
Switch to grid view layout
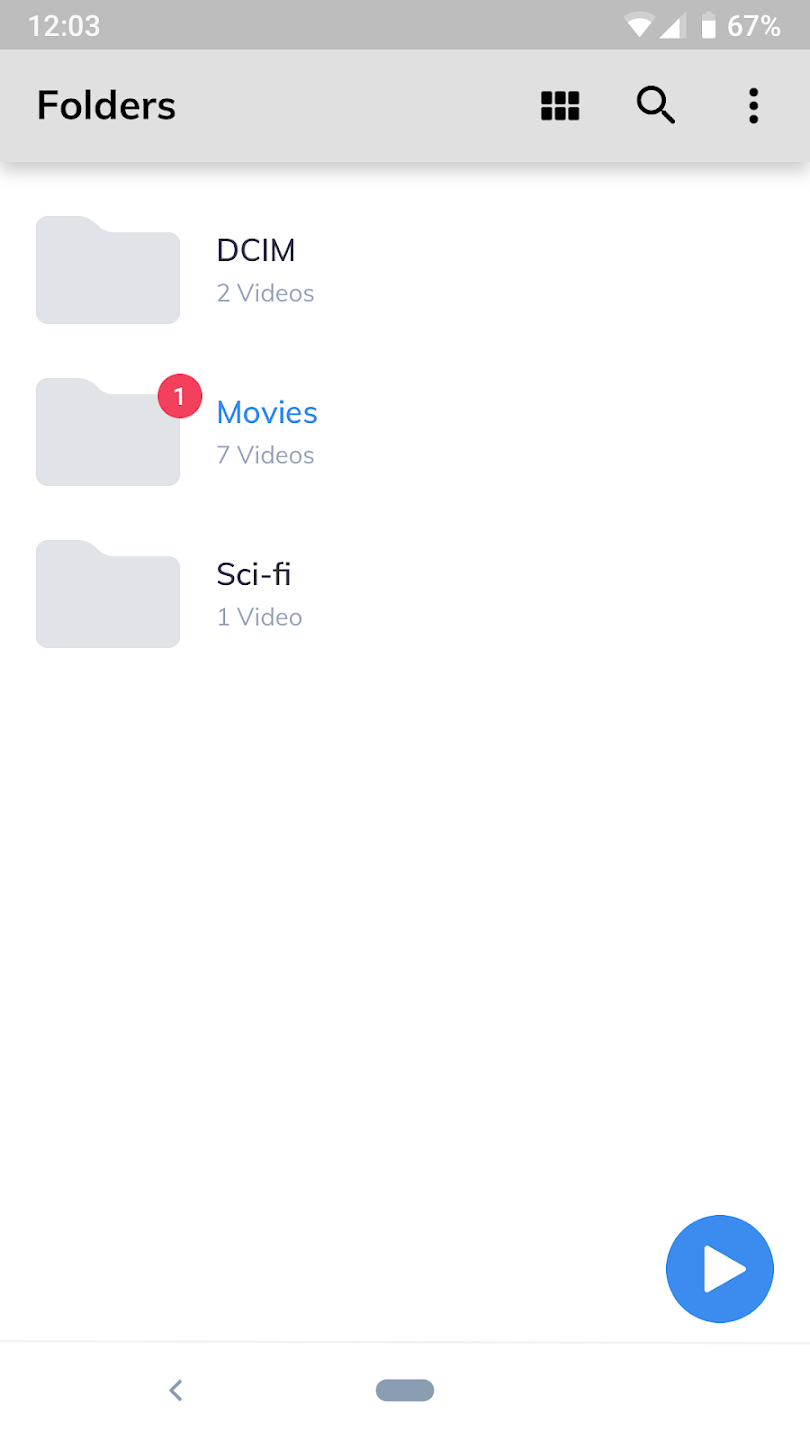coord(560,106)
